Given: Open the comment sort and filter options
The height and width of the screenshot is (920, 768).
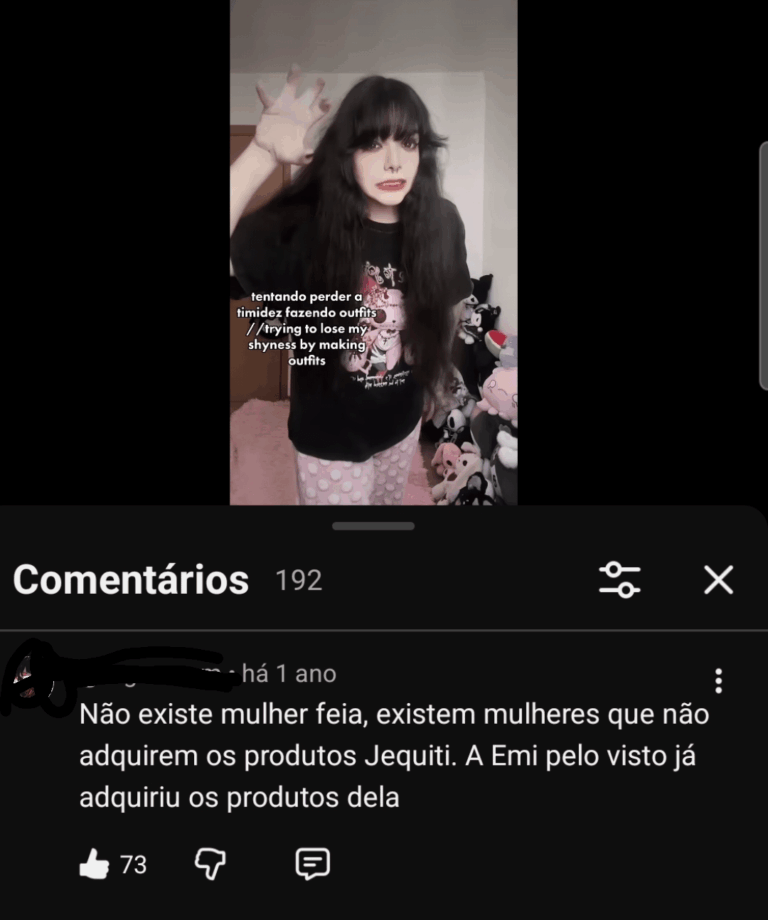Looking at the screenshot, I should pyautogui.click(x=620, y=579).
